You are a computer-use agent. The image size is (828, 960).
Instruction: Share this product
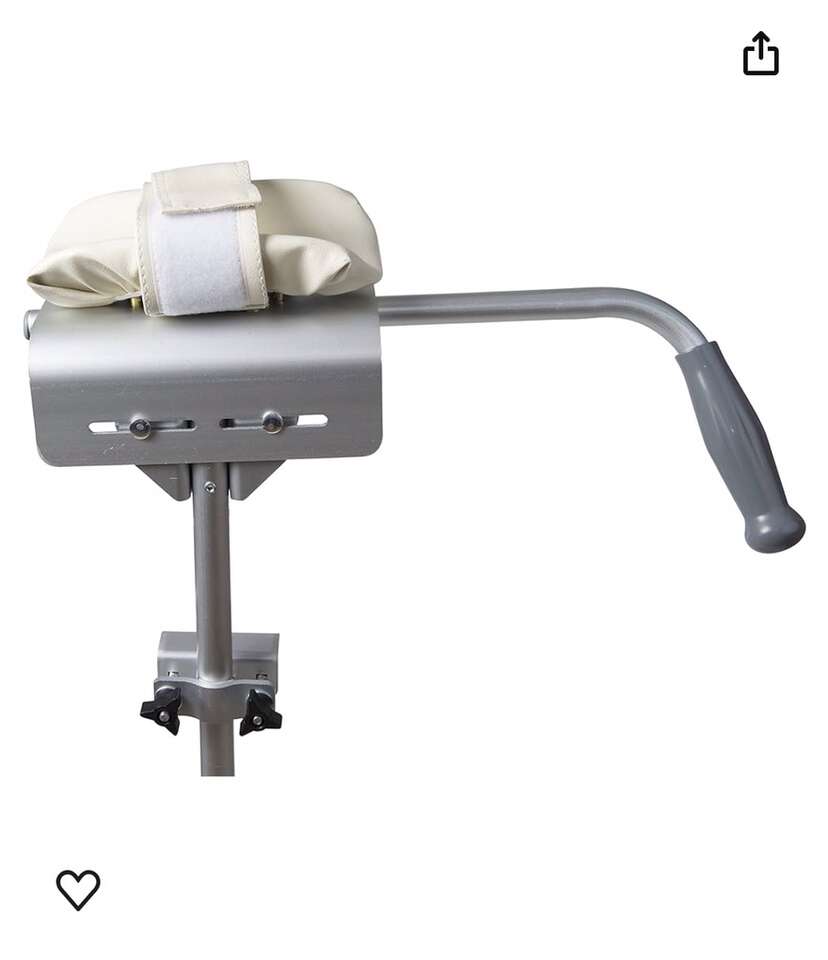(760, 54)
